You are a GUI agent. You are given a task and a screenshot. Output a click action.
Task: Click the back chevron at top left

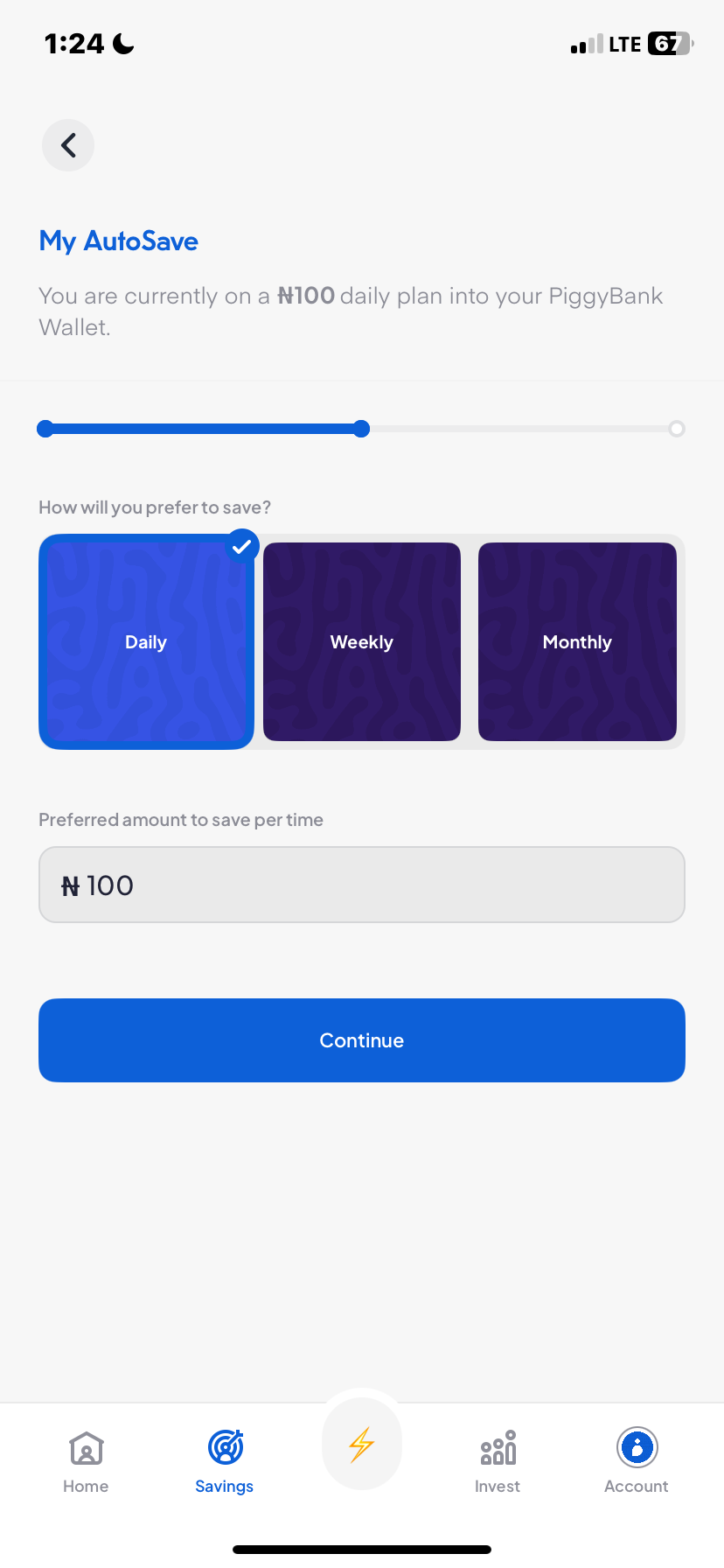(x=67, y=144)
